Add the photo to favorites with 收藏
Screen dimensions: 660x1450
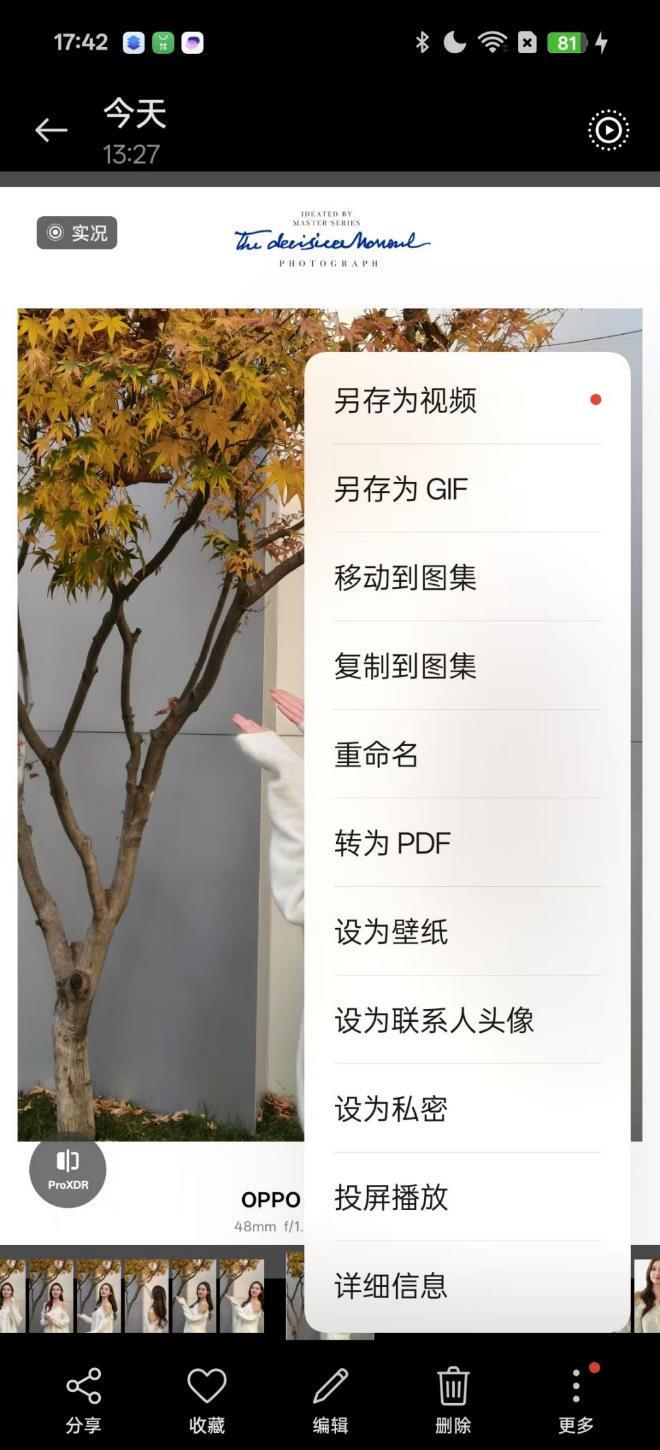pyautogui.click(x=207, y=1400)
